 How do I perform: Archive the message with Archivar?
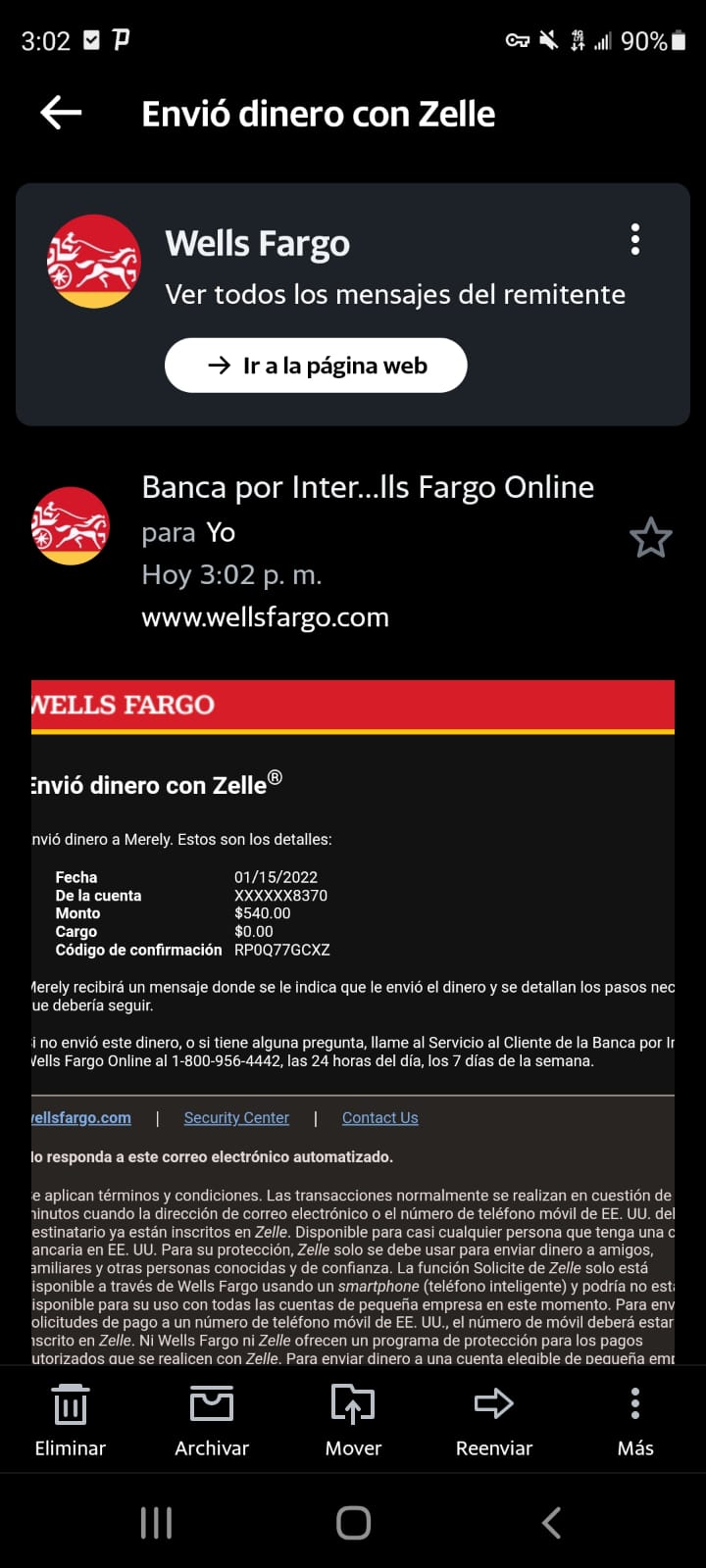pyautogui.click(x=212, y=1421)
